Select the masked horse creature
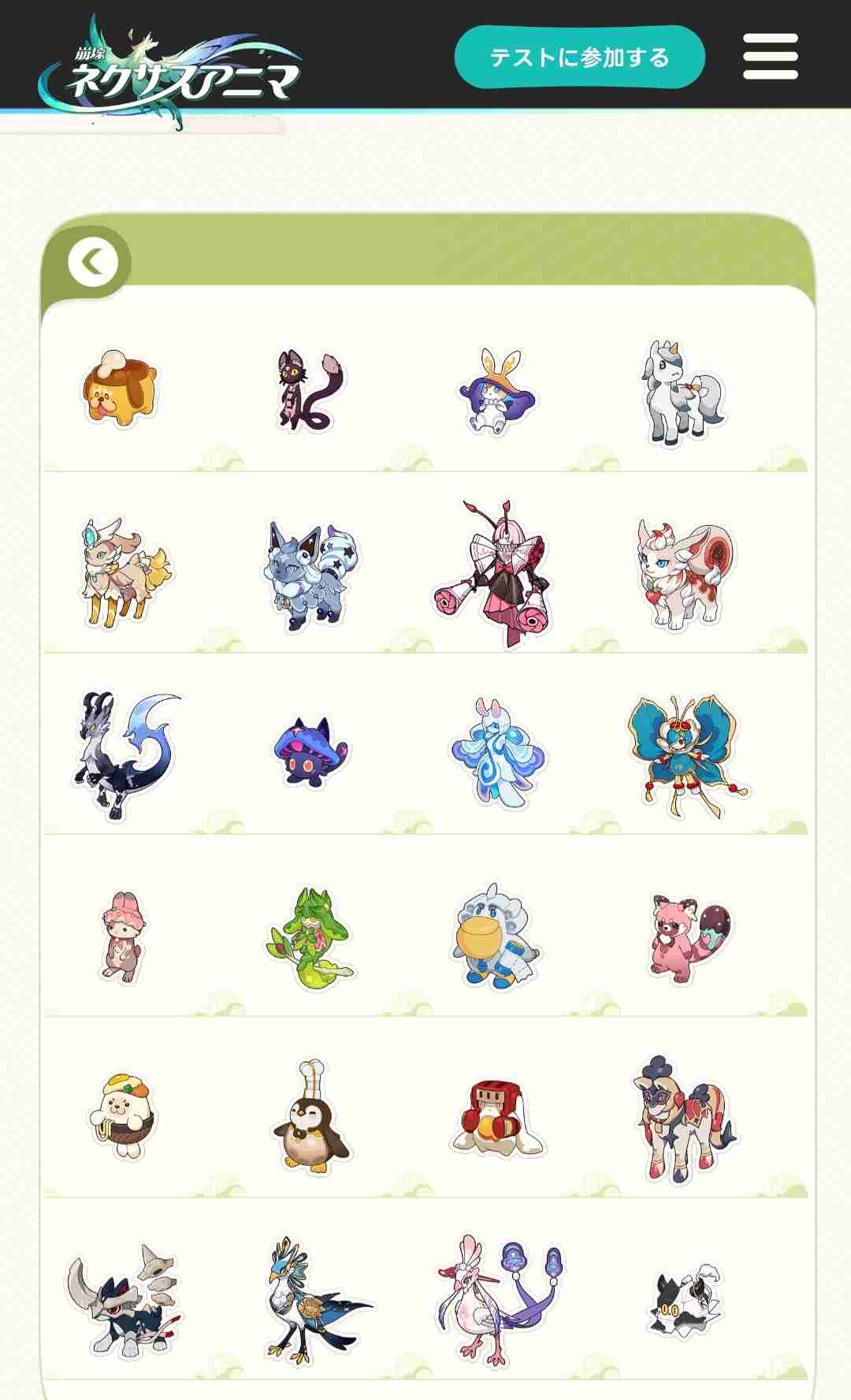The height and width of the screenshot is (1400, 851). [682, 1119]
